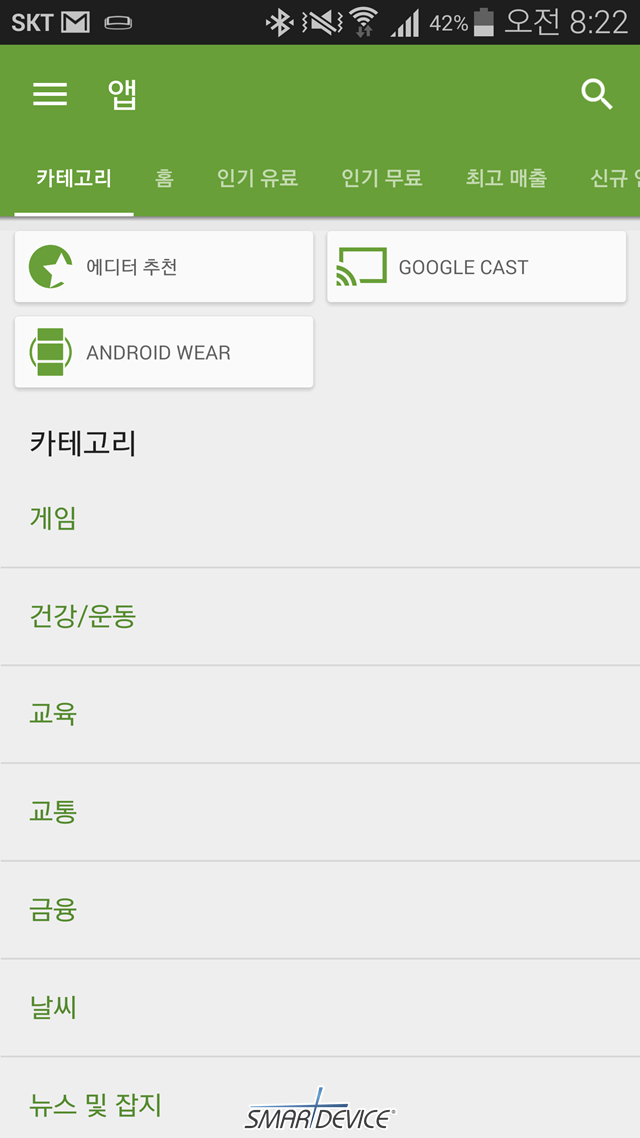
Task: Select the 카테고리 tab
Action: tap(74, 179)
